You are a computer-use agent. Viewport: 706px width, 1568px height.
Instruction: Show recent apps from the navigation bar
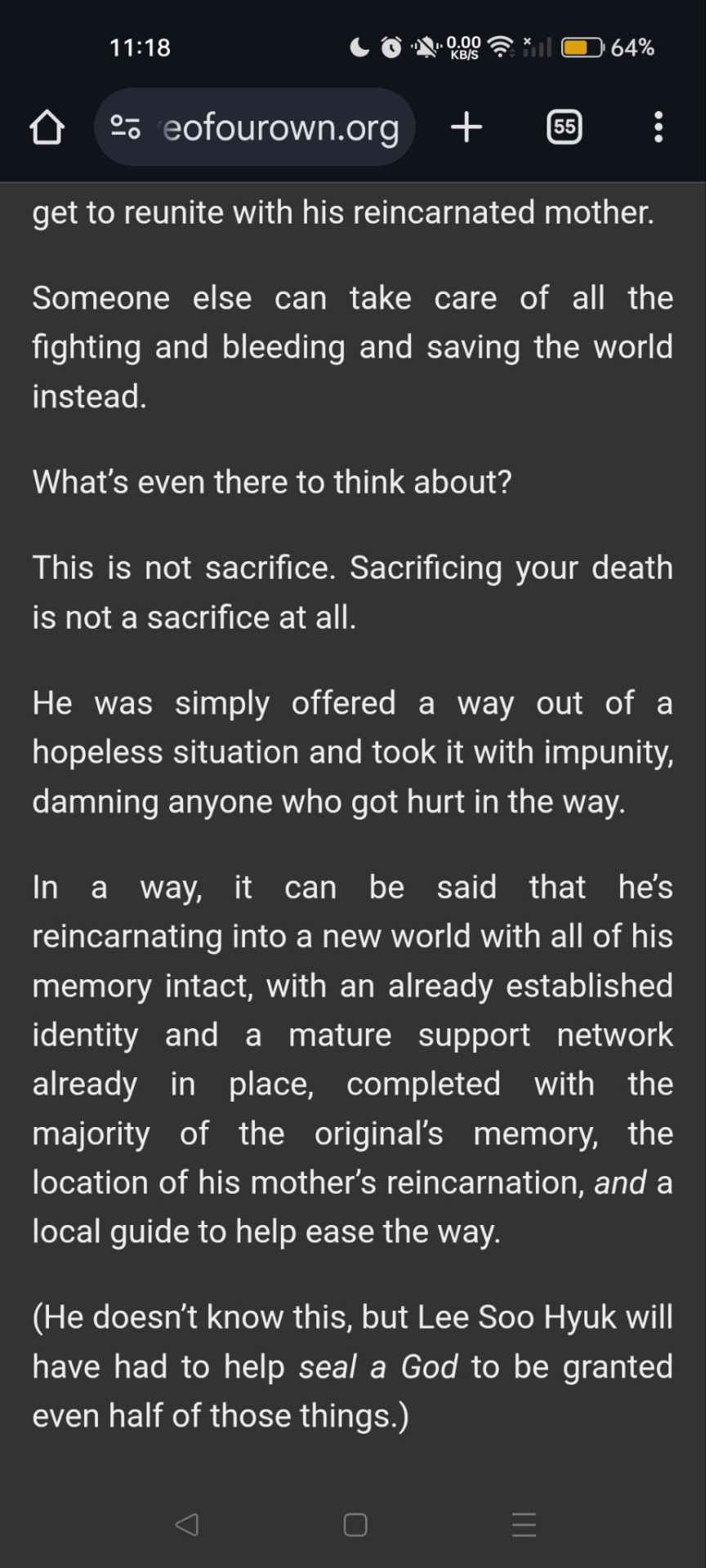point(524,1524)
